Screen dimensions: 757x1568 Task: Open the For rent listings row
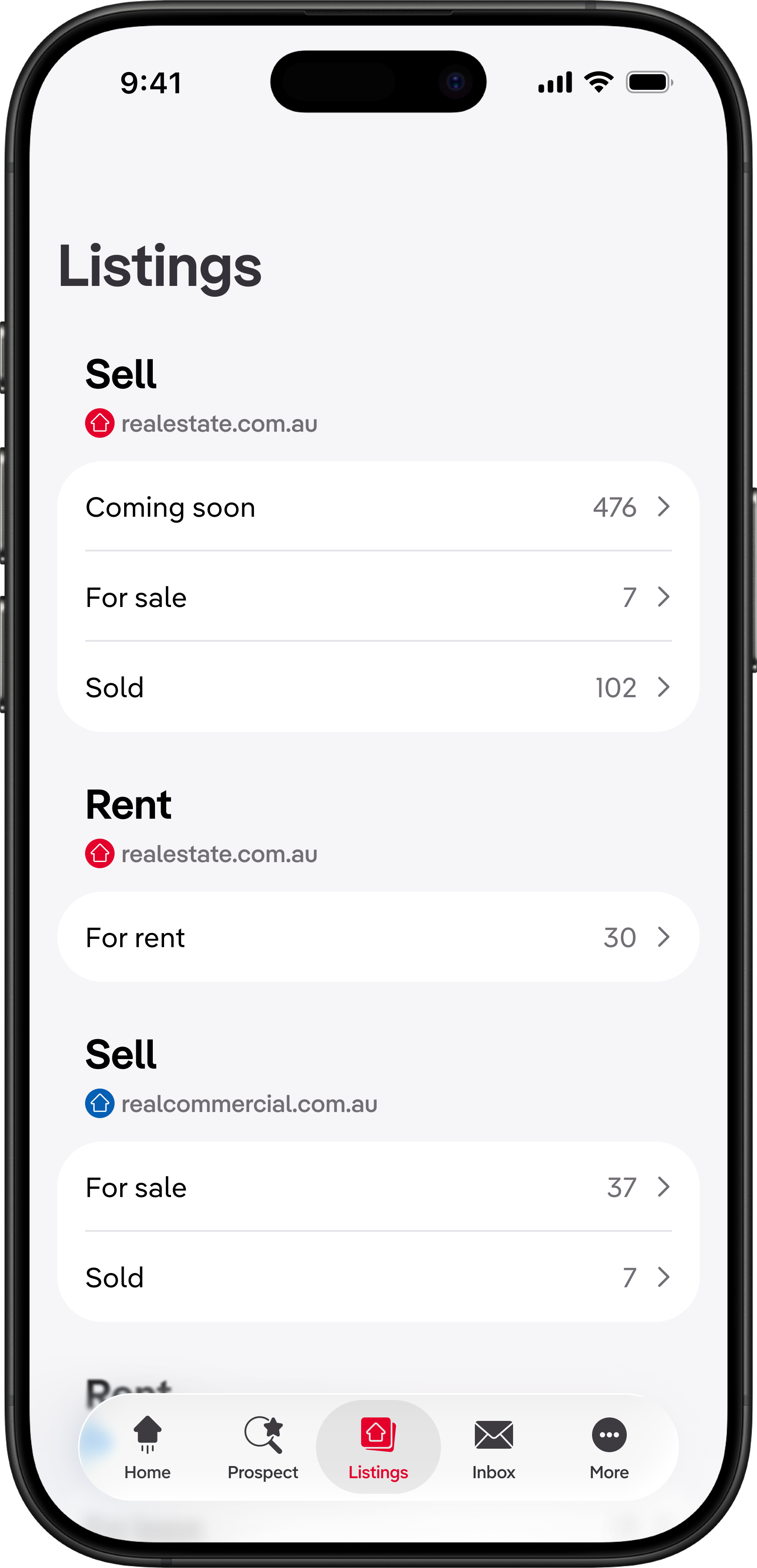tap(378, 938)
